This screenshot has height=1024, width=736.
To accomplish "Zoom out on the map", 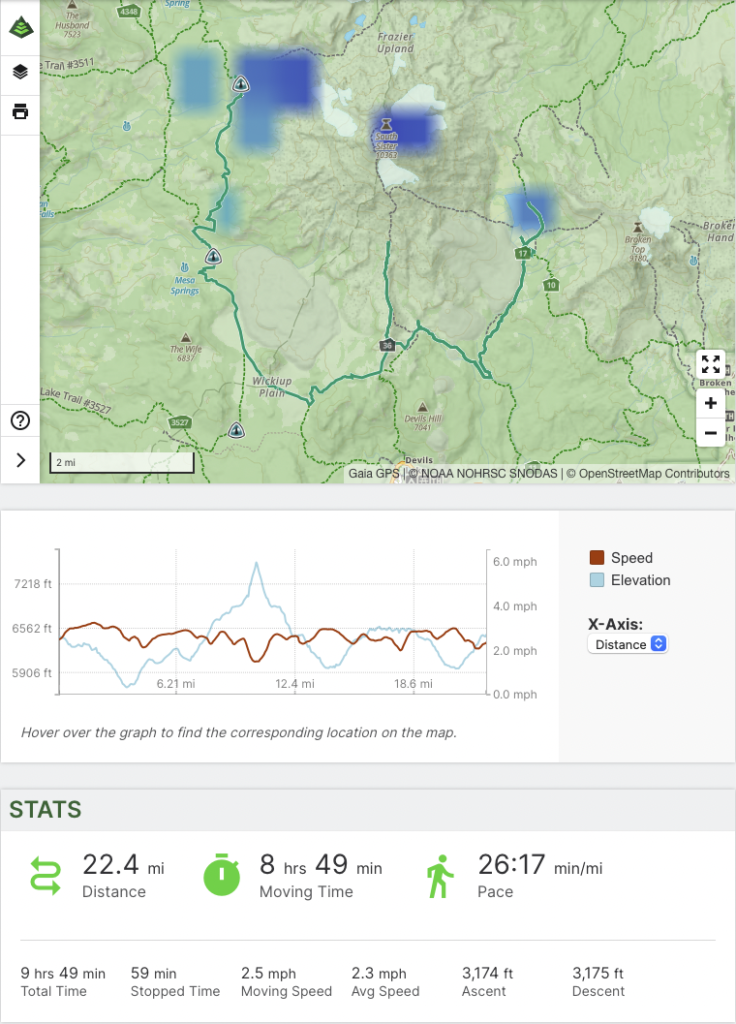I will pyautogui.click(x=710, y=433).
